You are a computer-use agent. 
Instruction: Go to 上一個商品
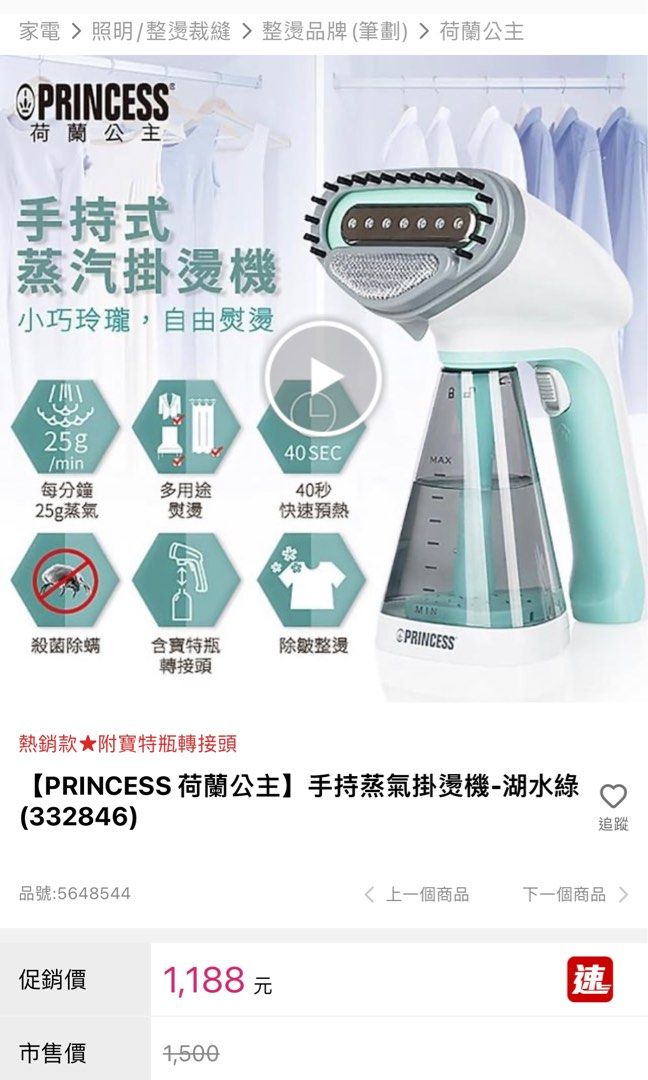417,894
